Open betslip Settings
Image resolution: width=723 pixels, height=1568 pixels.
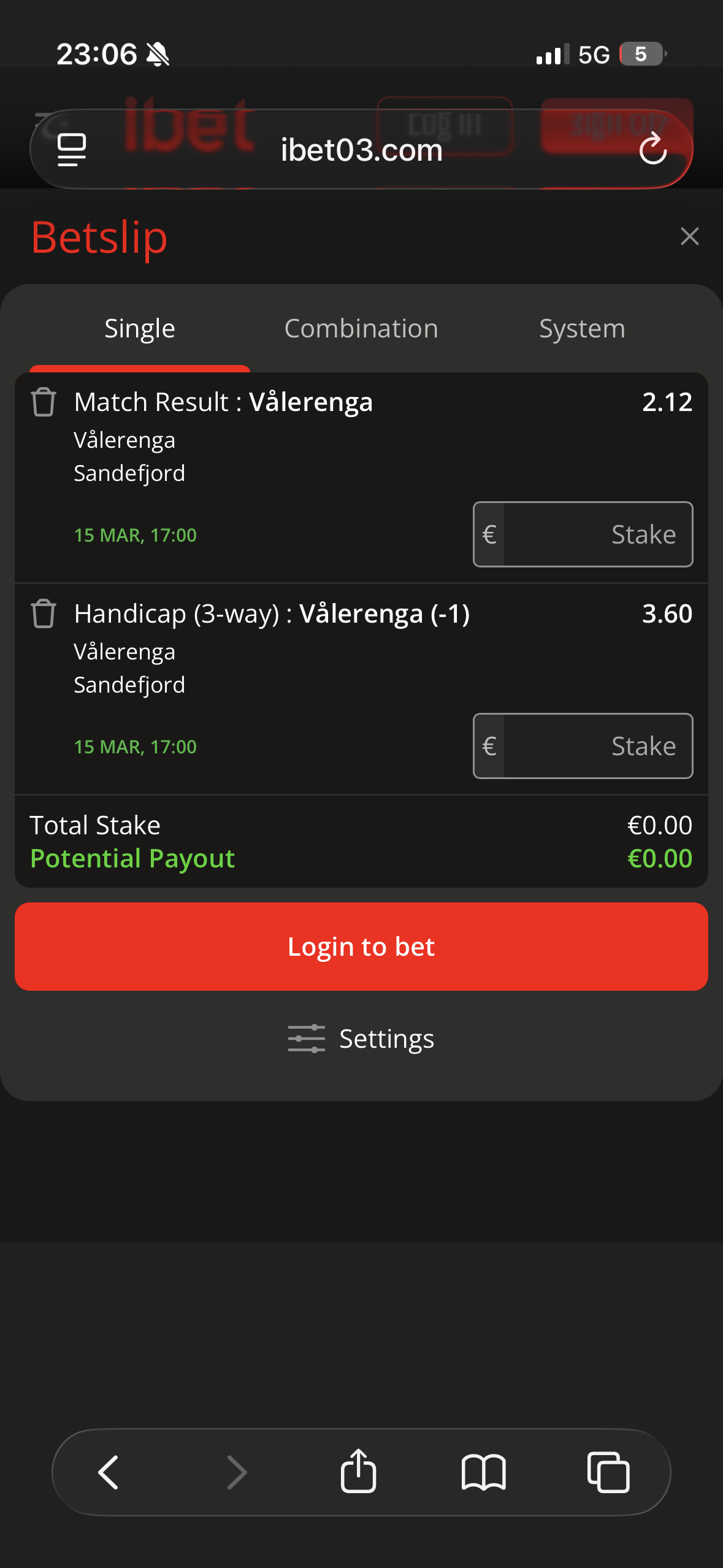click(361, 1039)
